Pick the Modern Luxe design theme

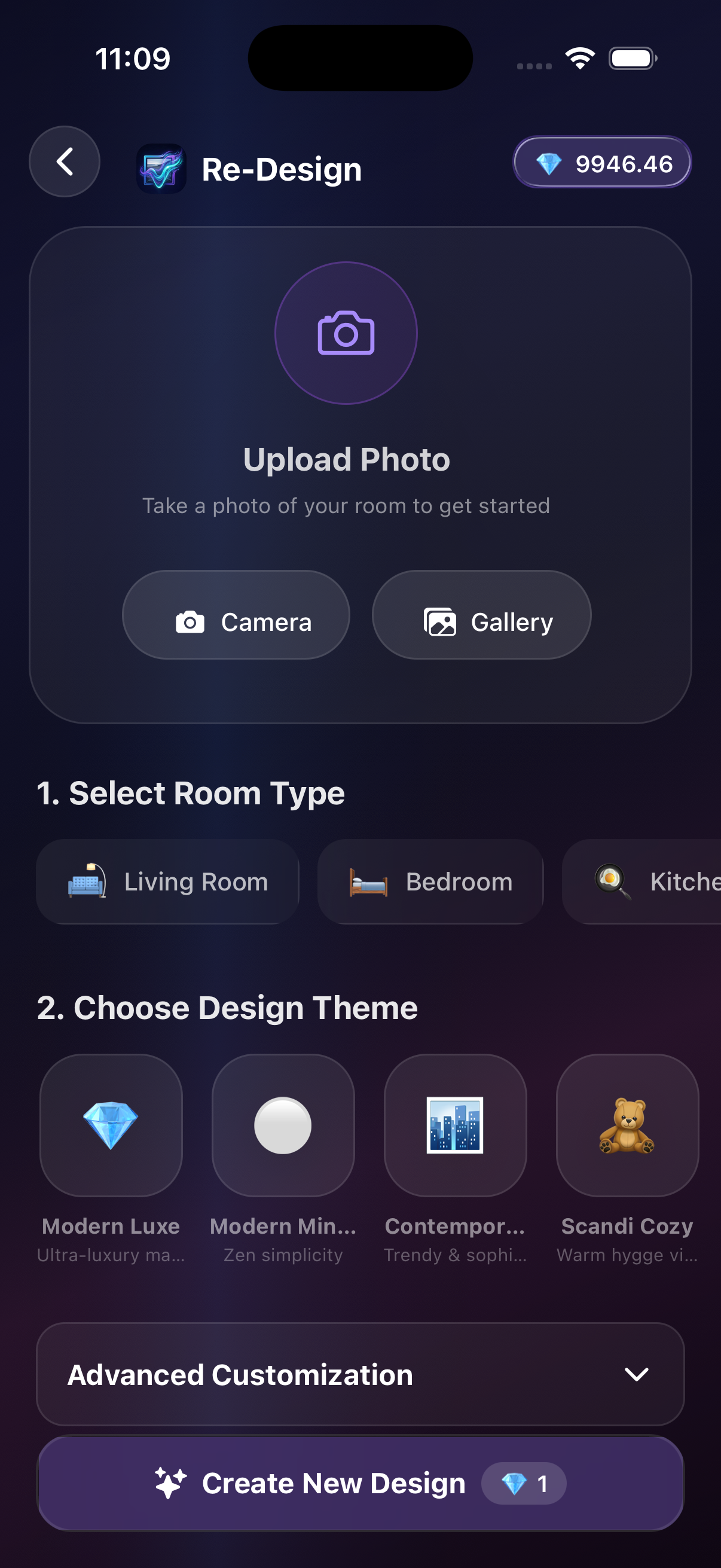(111, 1125)
